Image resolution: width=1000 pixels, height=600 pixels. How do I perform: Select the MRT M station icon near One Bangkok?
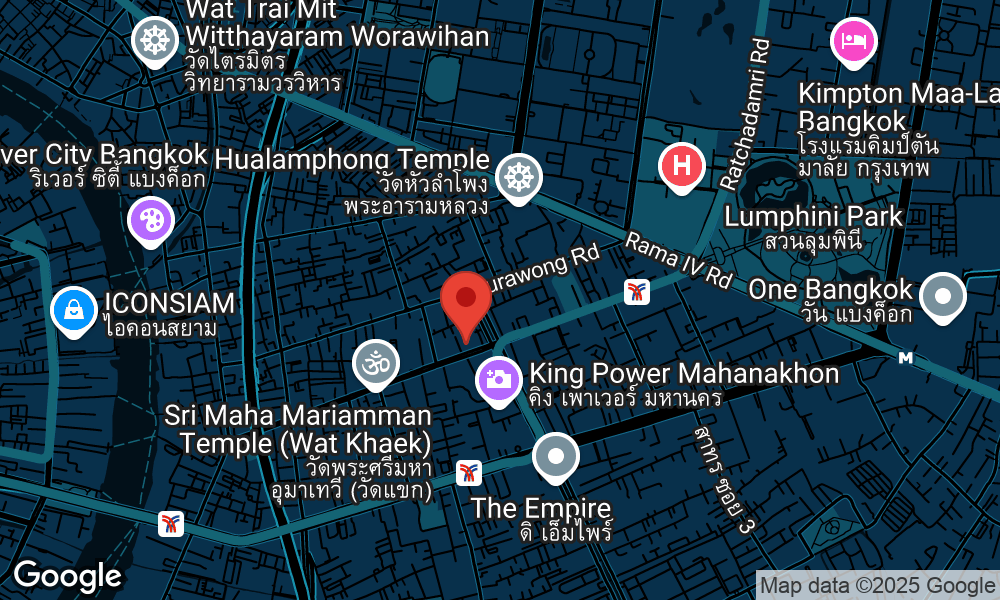906,357
